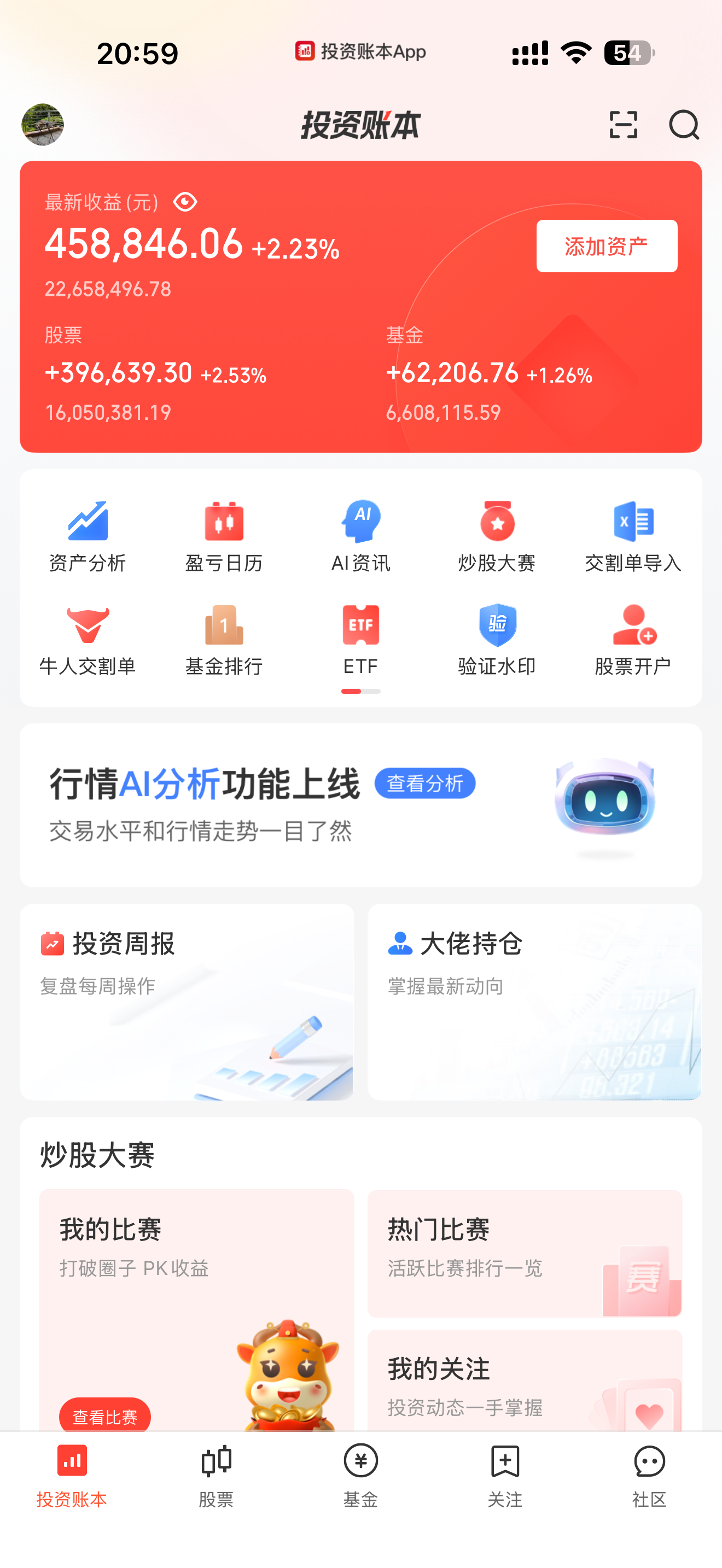Tap 添加资产 button
Viewport: 722px width, 1568px height.
(x=607, y=246)
